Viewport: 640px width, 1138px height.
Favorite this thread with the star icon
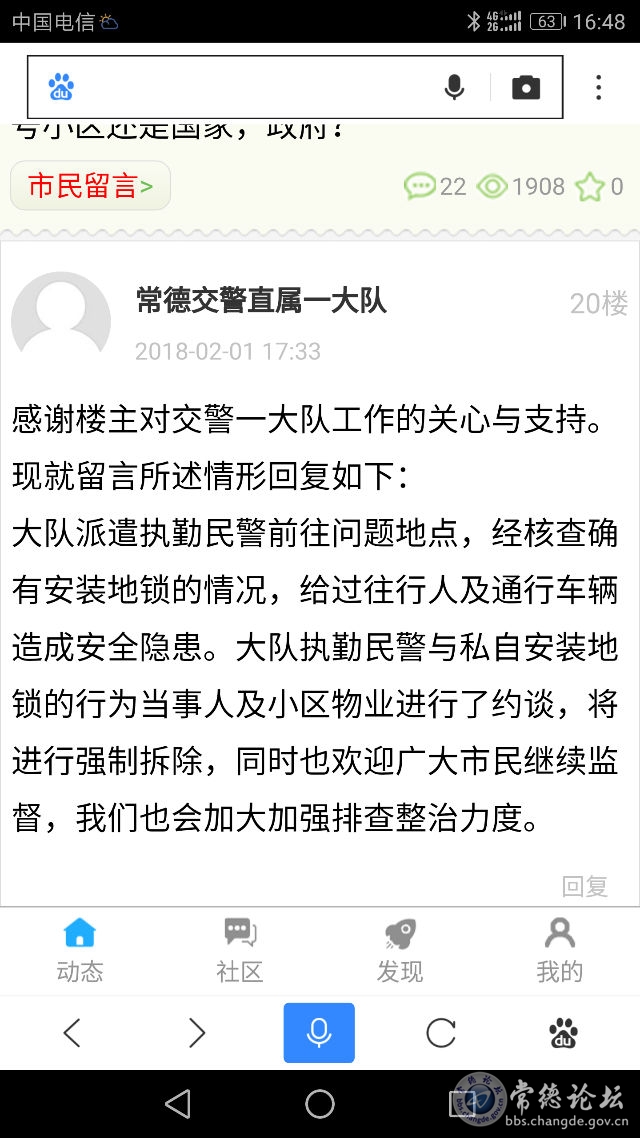[x=589, y=187]
